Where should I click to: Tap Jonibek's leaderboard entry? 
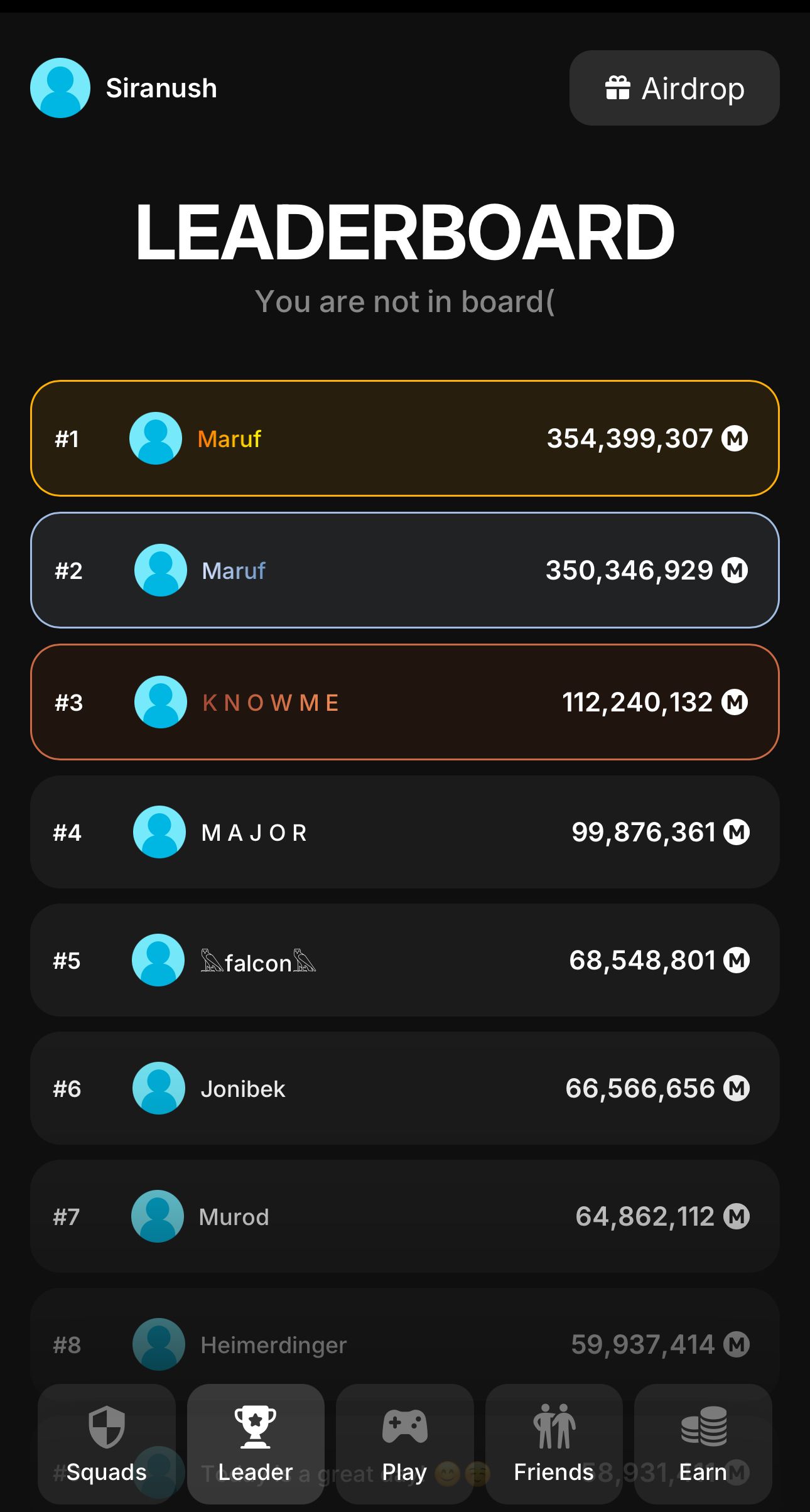tap(405, 1089)
